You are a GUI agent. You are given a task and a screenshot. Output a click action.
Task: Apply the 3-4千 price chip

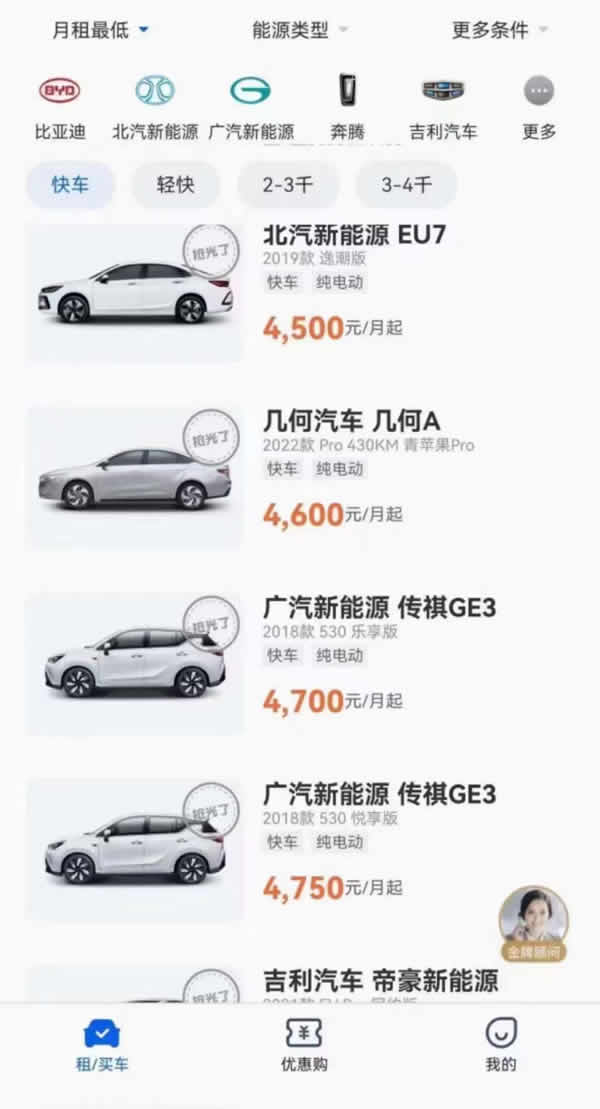pyautogui.click(x=406, y=185)
